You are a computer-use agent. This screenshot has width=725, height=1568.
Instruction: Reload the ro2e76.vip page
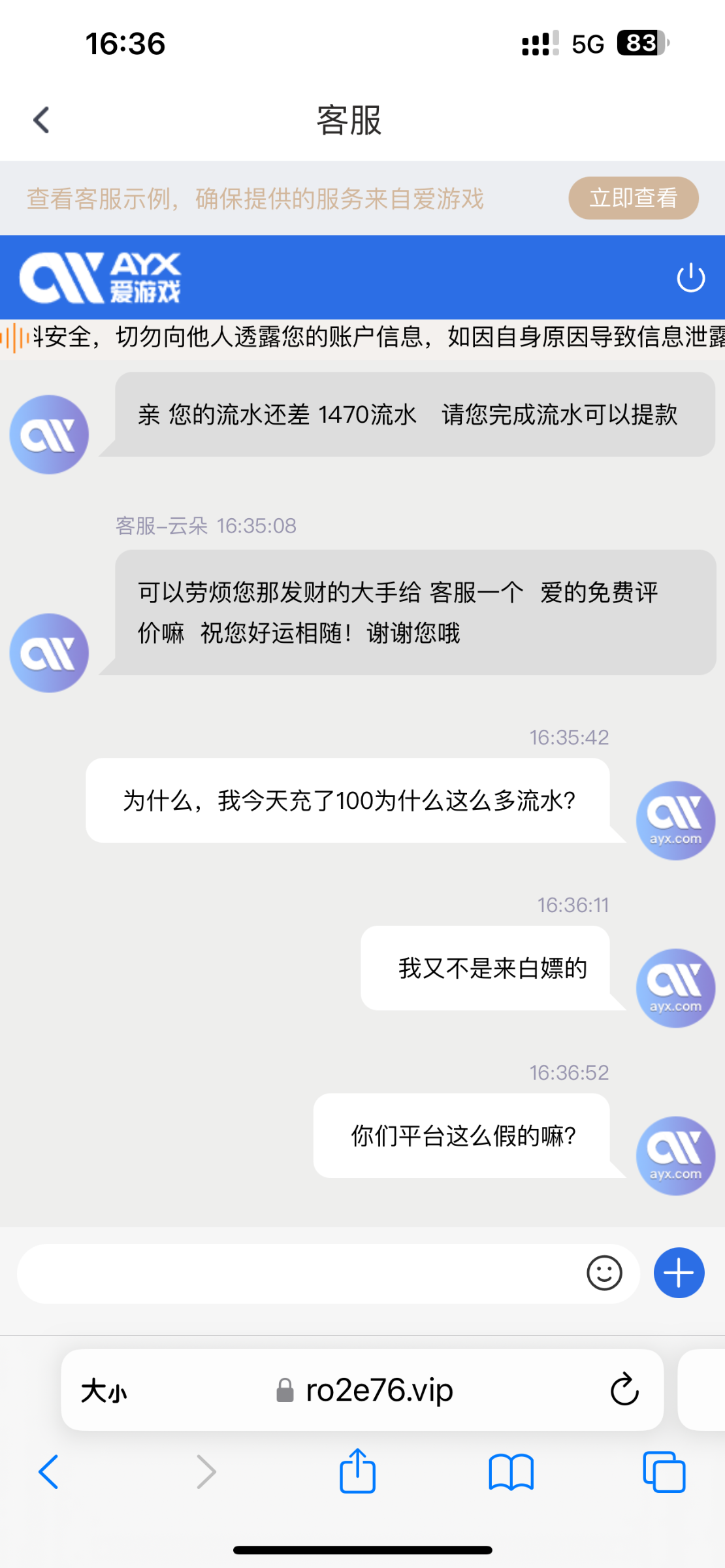point(624,1390)
